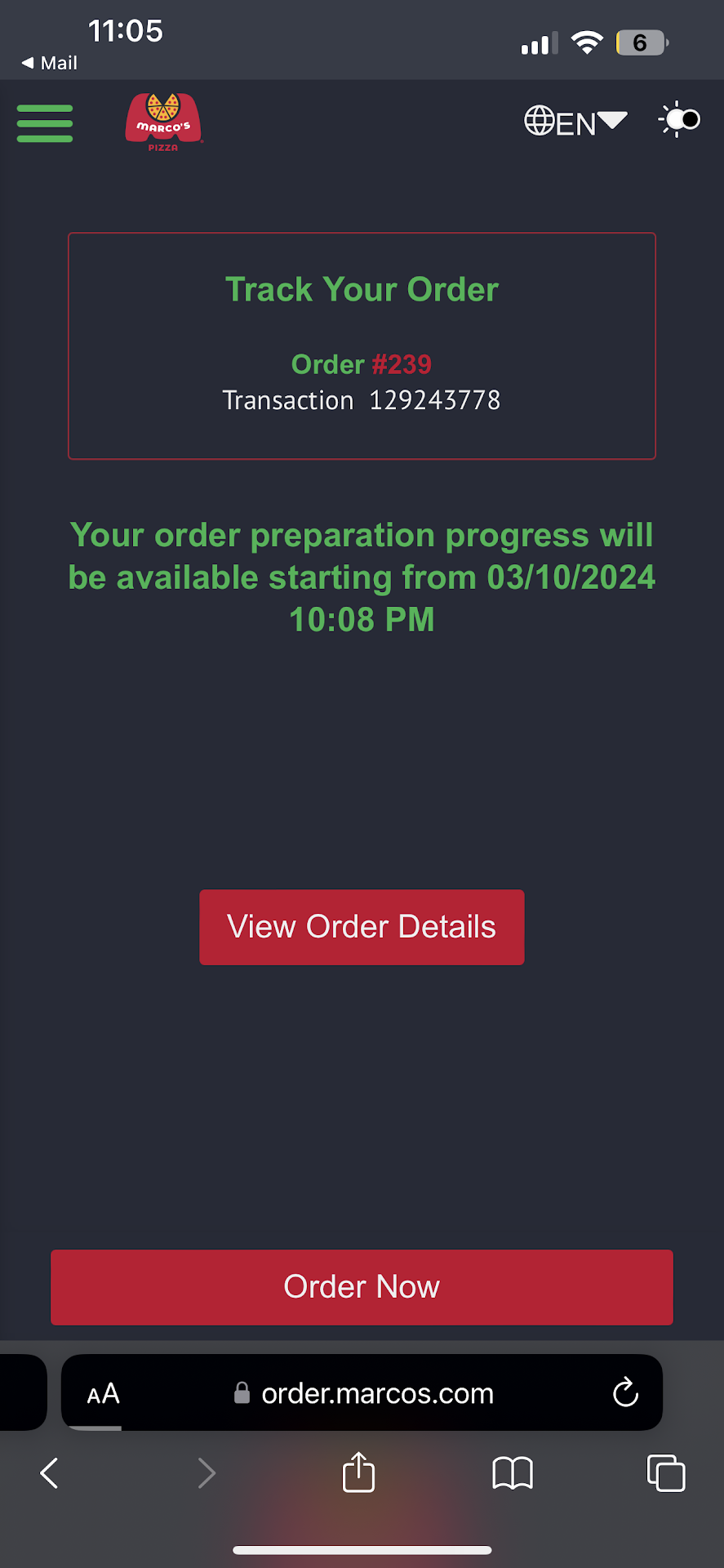Return to Mail app
Viewport: 724px width, 1568px height.
coord(50,63)
